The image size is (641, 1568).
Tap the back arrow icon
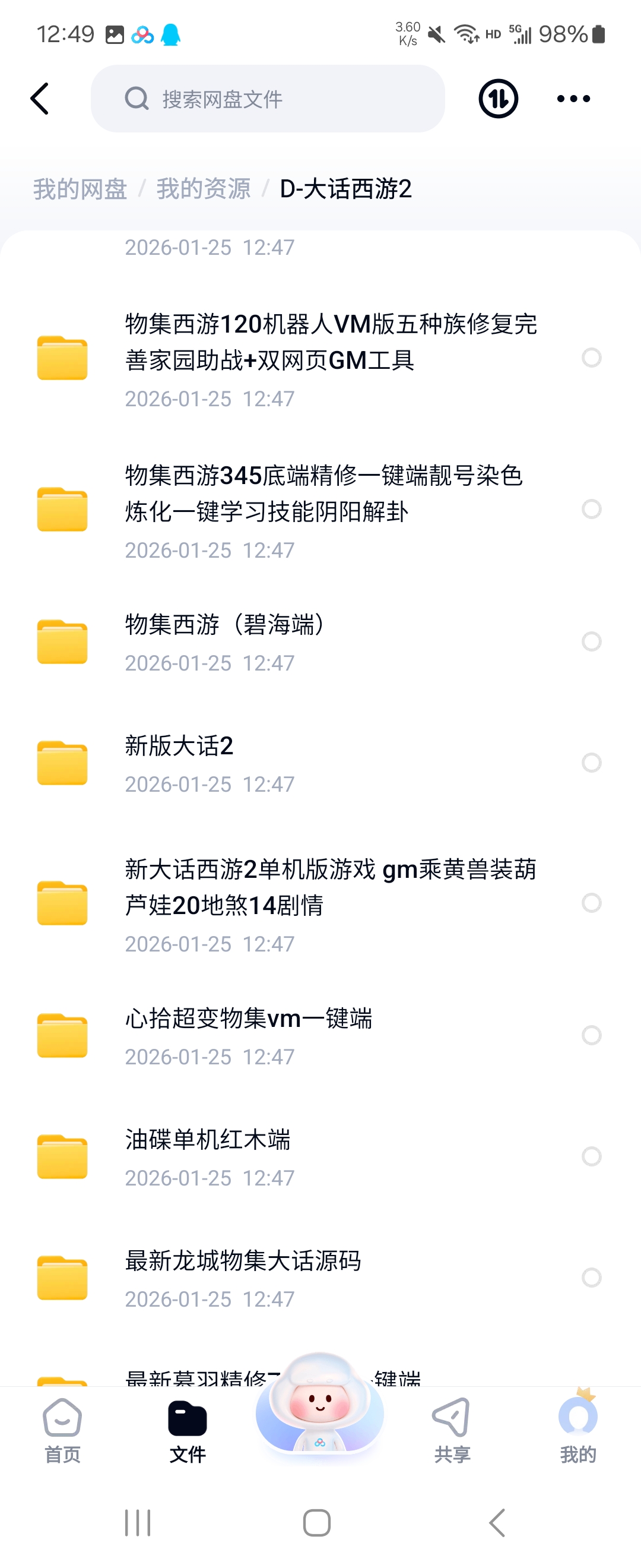[x=39, y=98]
